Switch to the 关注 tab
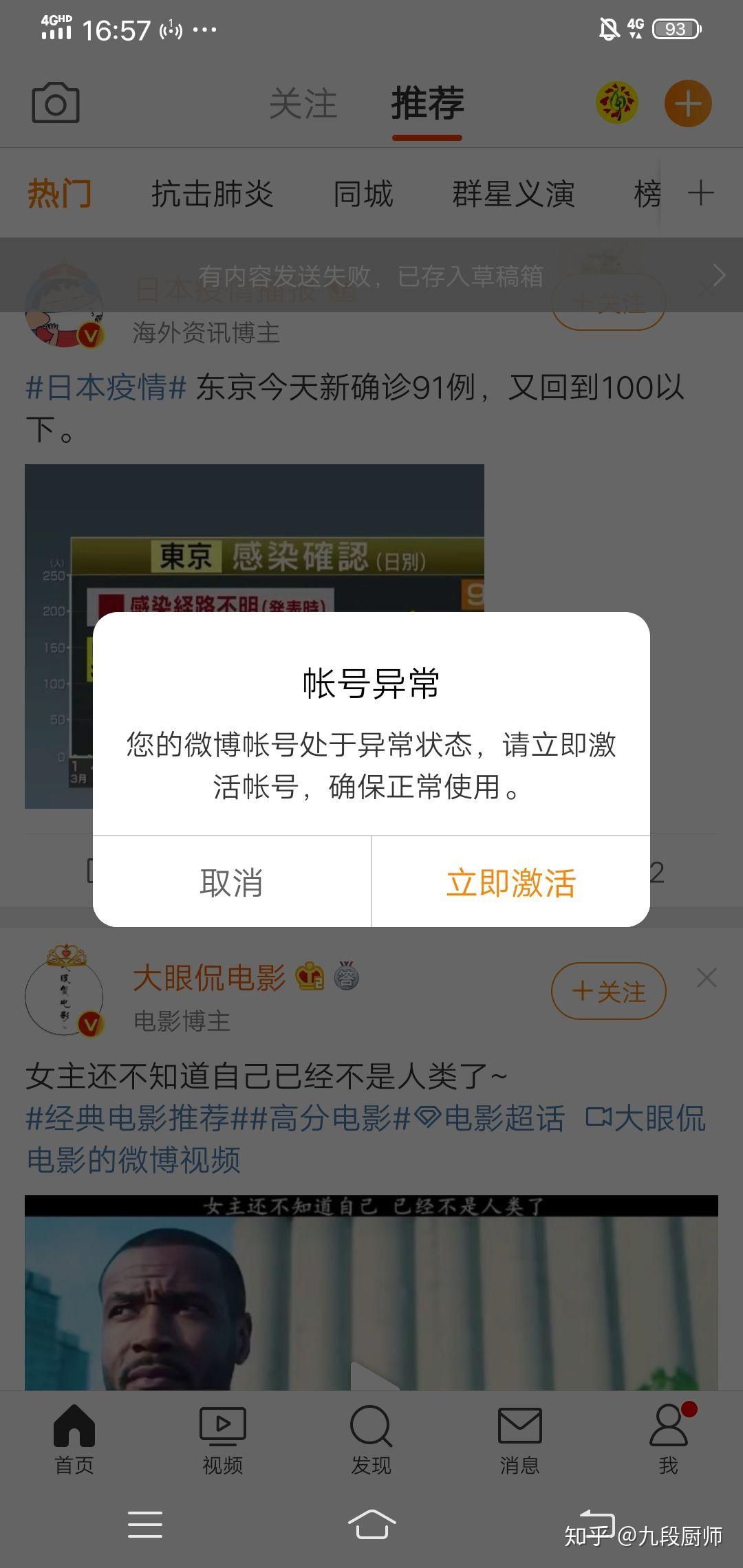This screenshot has width=743, height=1568. click(303, 104)
